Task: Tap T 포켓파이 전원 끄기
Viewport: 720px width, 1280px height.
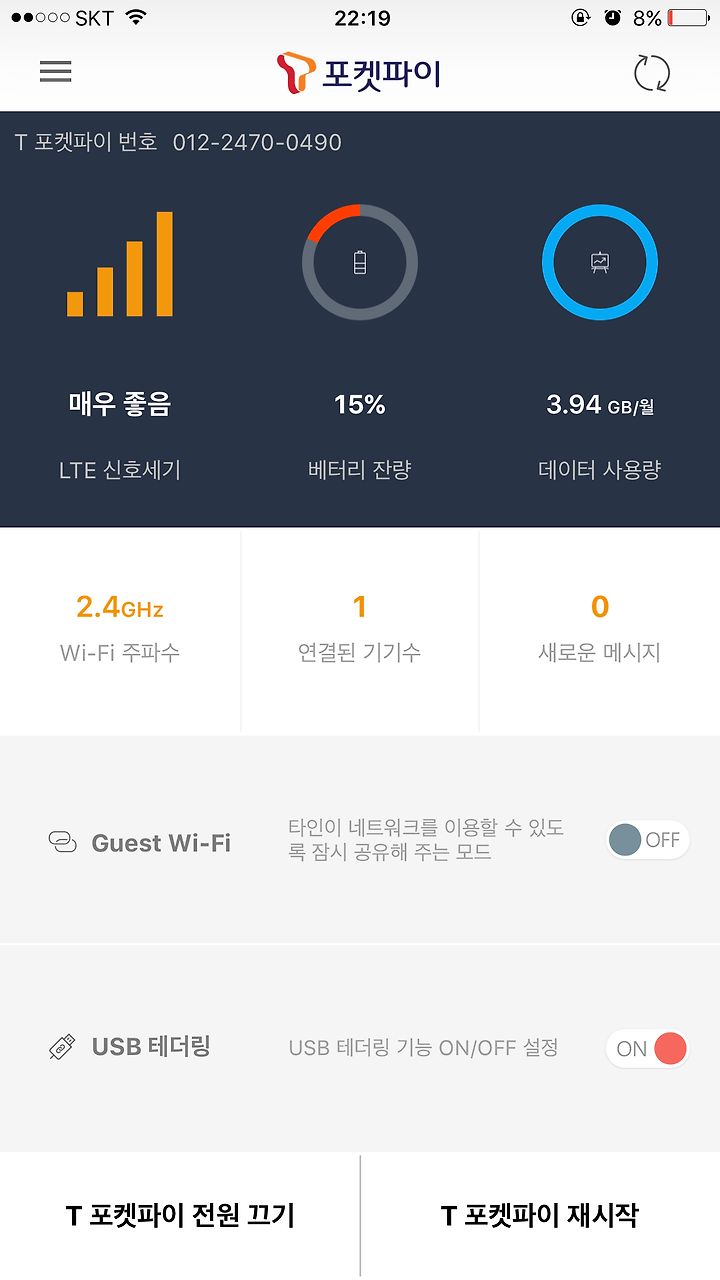Action: pos(180,1216)
